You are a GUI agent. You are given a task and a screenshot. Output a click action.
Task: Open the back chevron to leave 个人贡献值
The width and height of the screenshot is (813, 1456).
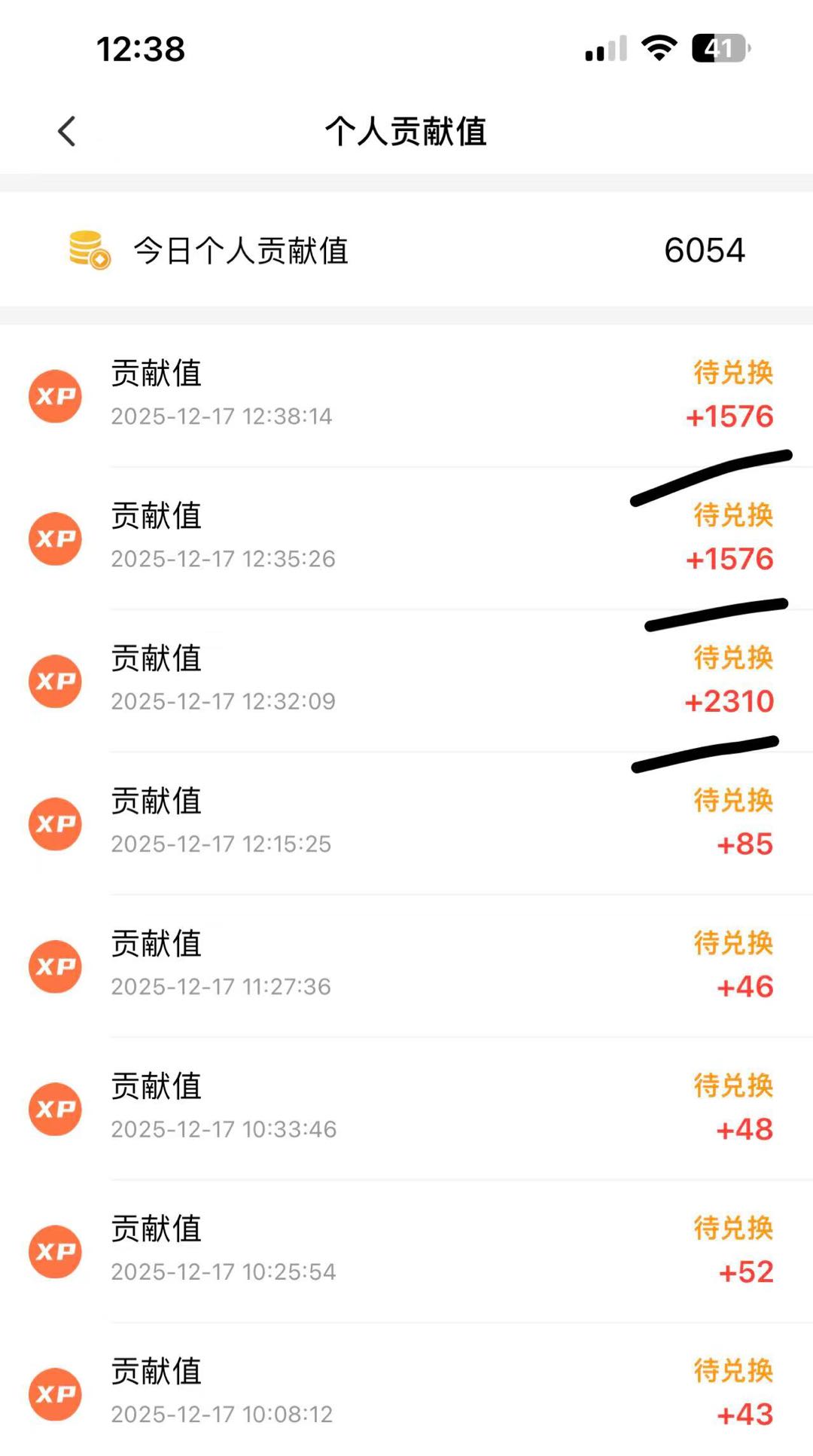67,130
